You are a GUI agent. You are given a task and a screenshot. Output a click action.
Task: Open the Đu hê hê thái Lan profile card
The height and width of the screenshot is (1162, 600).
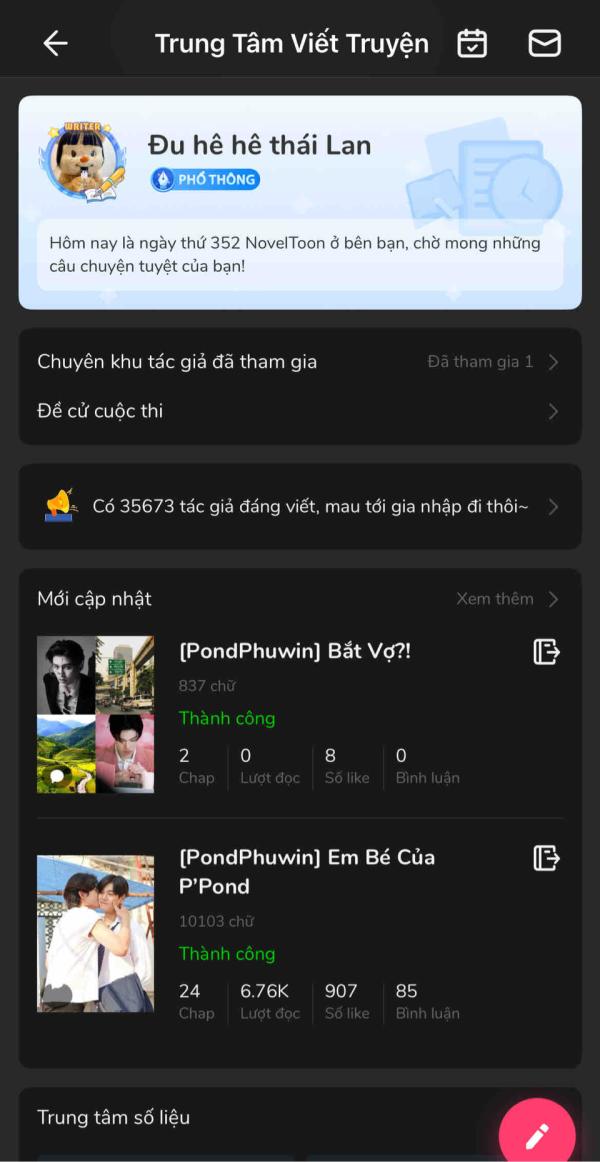click(299, 201)
